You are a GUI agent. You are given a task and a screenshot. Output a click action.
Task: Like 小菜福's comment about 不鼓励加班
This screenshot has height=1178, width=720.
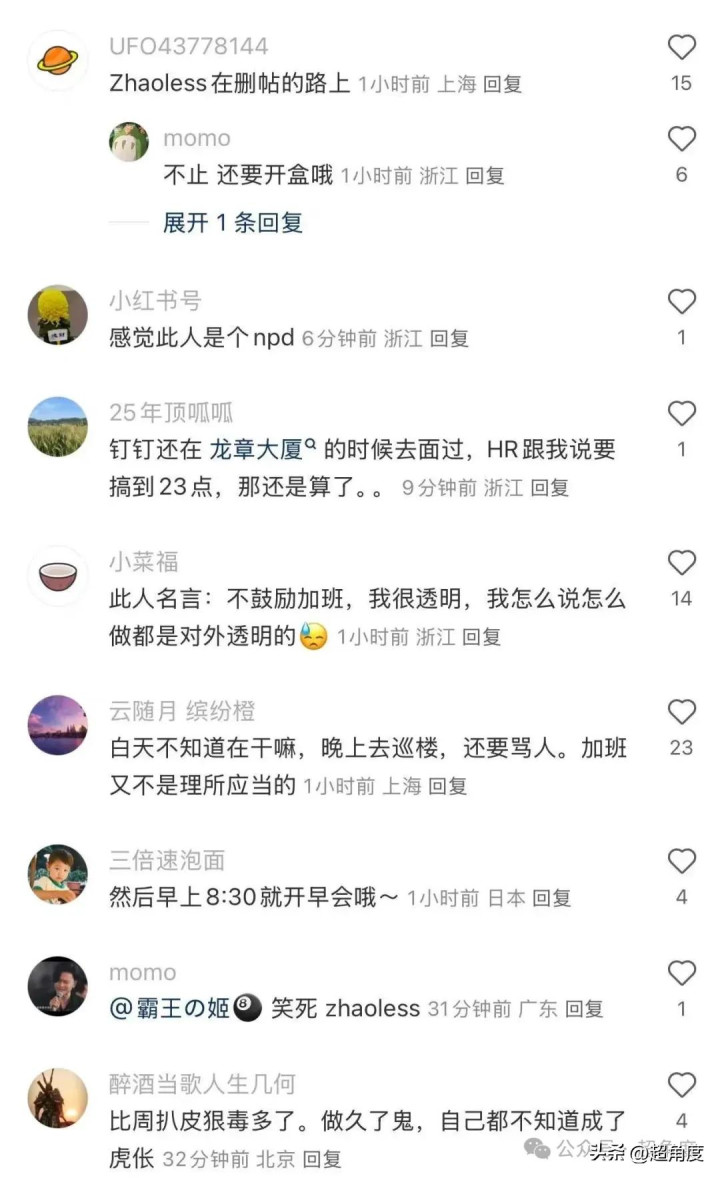click(x=681, y=563)
